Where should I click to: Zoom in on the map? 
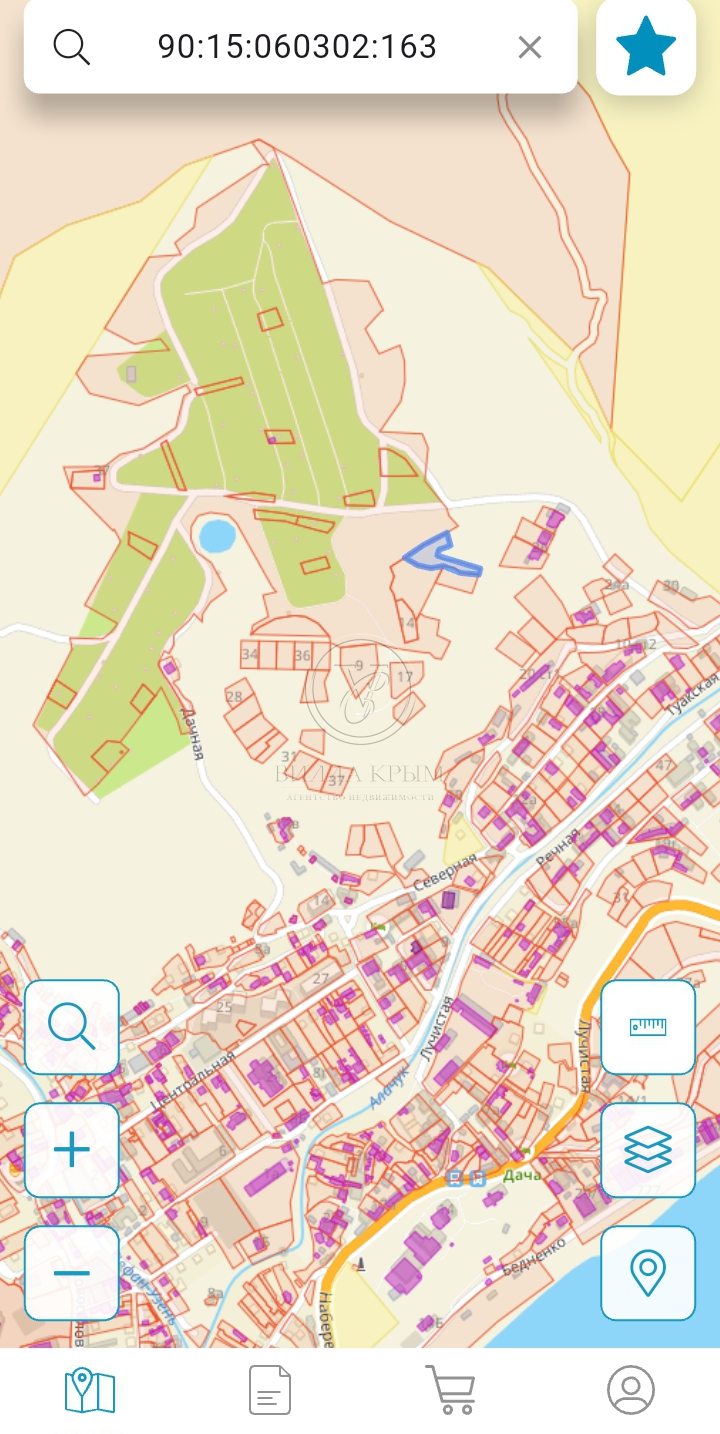(x=72, y=1150)
